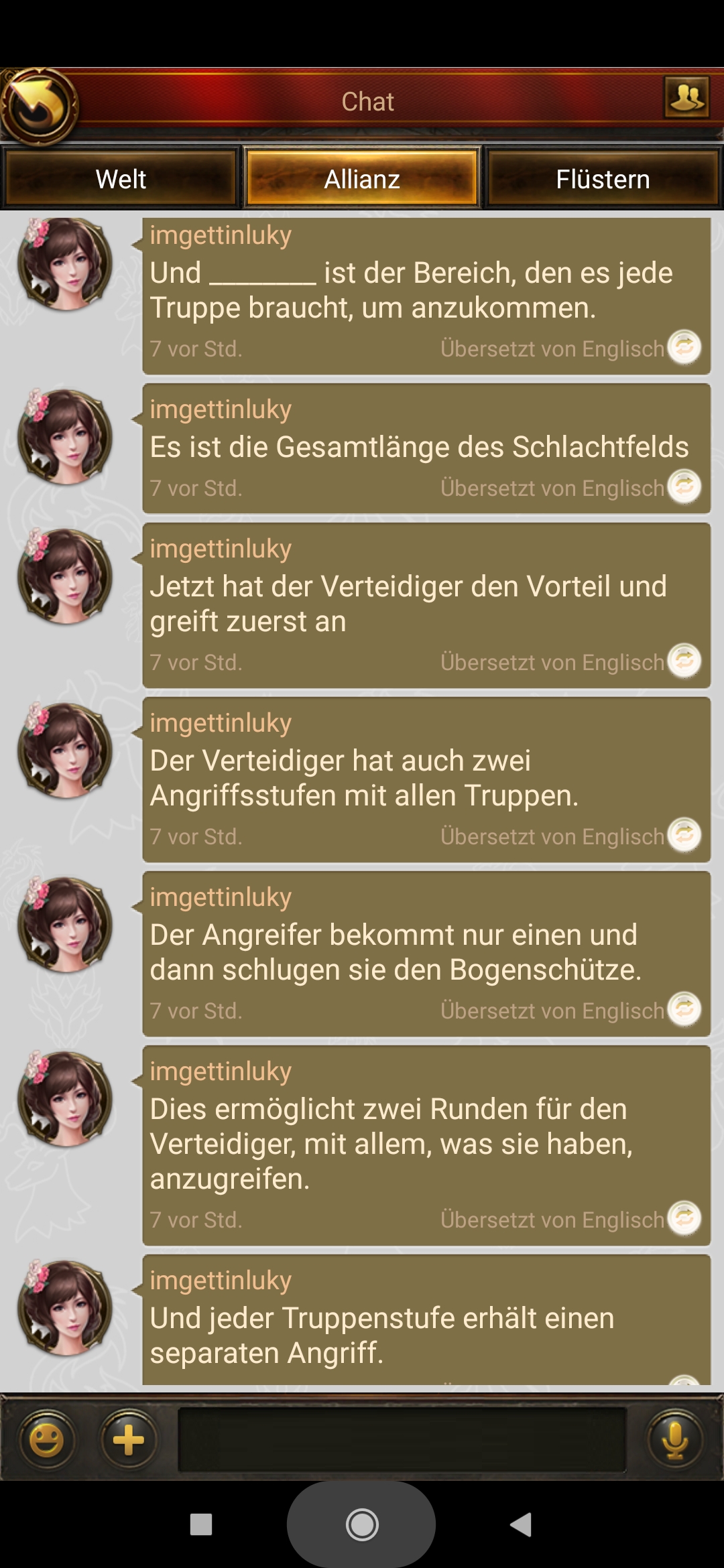Open the emoji picker
Viewport: 724px width, 1568px height.
point(47,1439)
